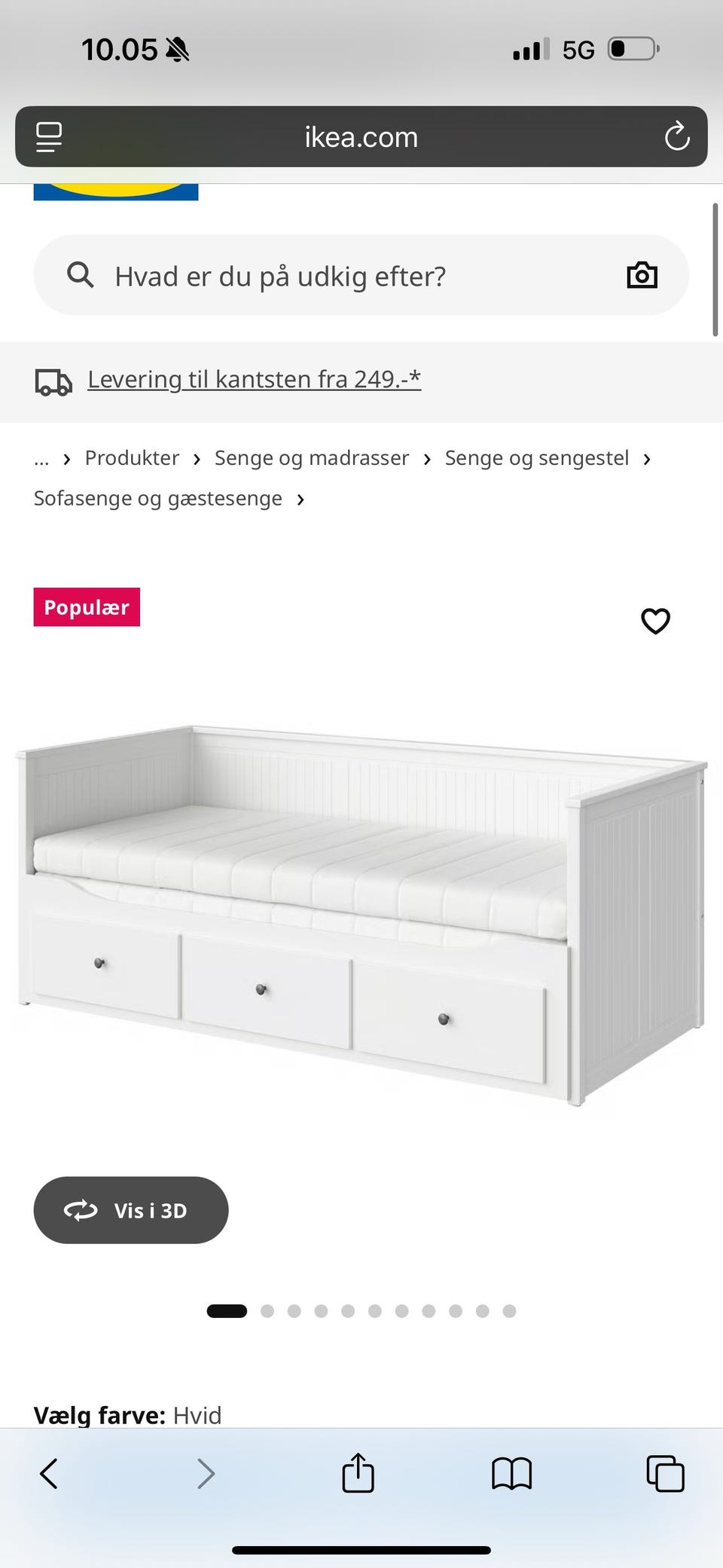The width and height of the screenshot is (723, 1568).
Task: Select the second carousel dot
Action: (x=268, y=1310)
